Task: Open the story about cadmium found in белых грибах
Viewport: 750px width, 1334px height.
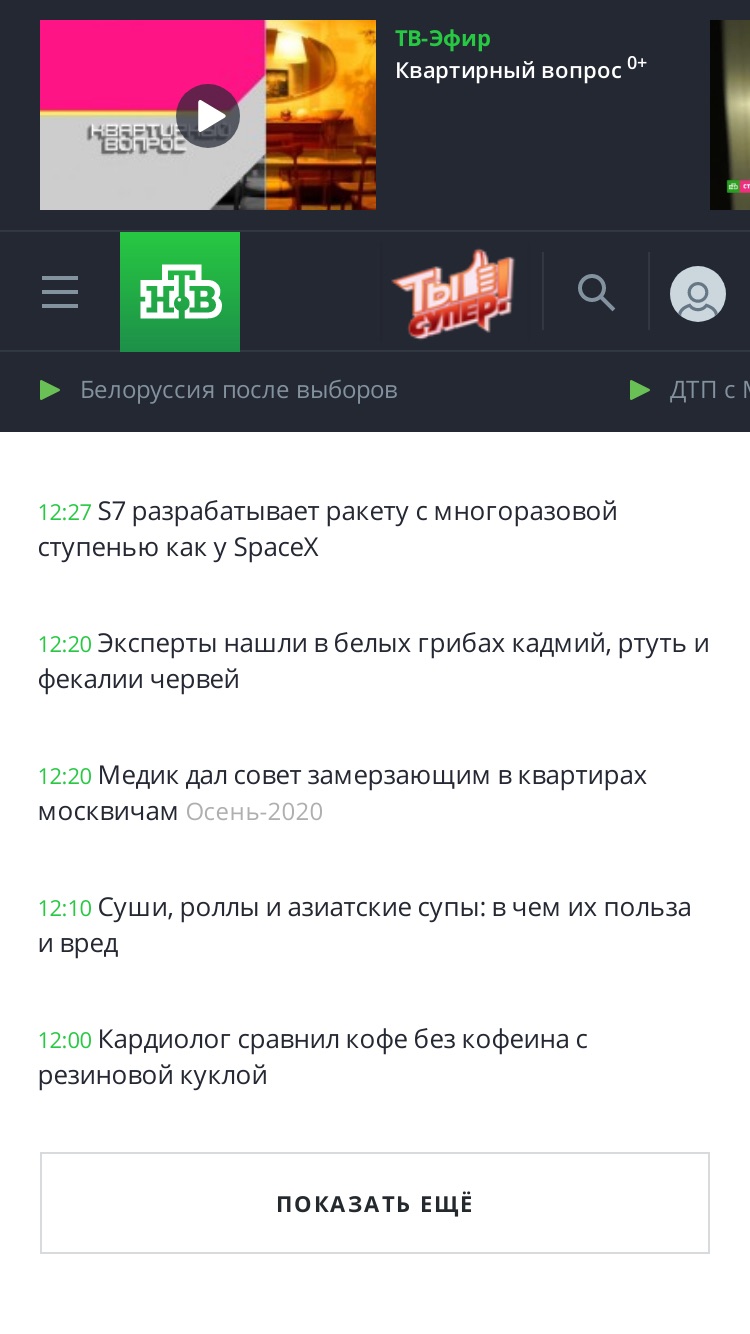Action: point(374,662)
